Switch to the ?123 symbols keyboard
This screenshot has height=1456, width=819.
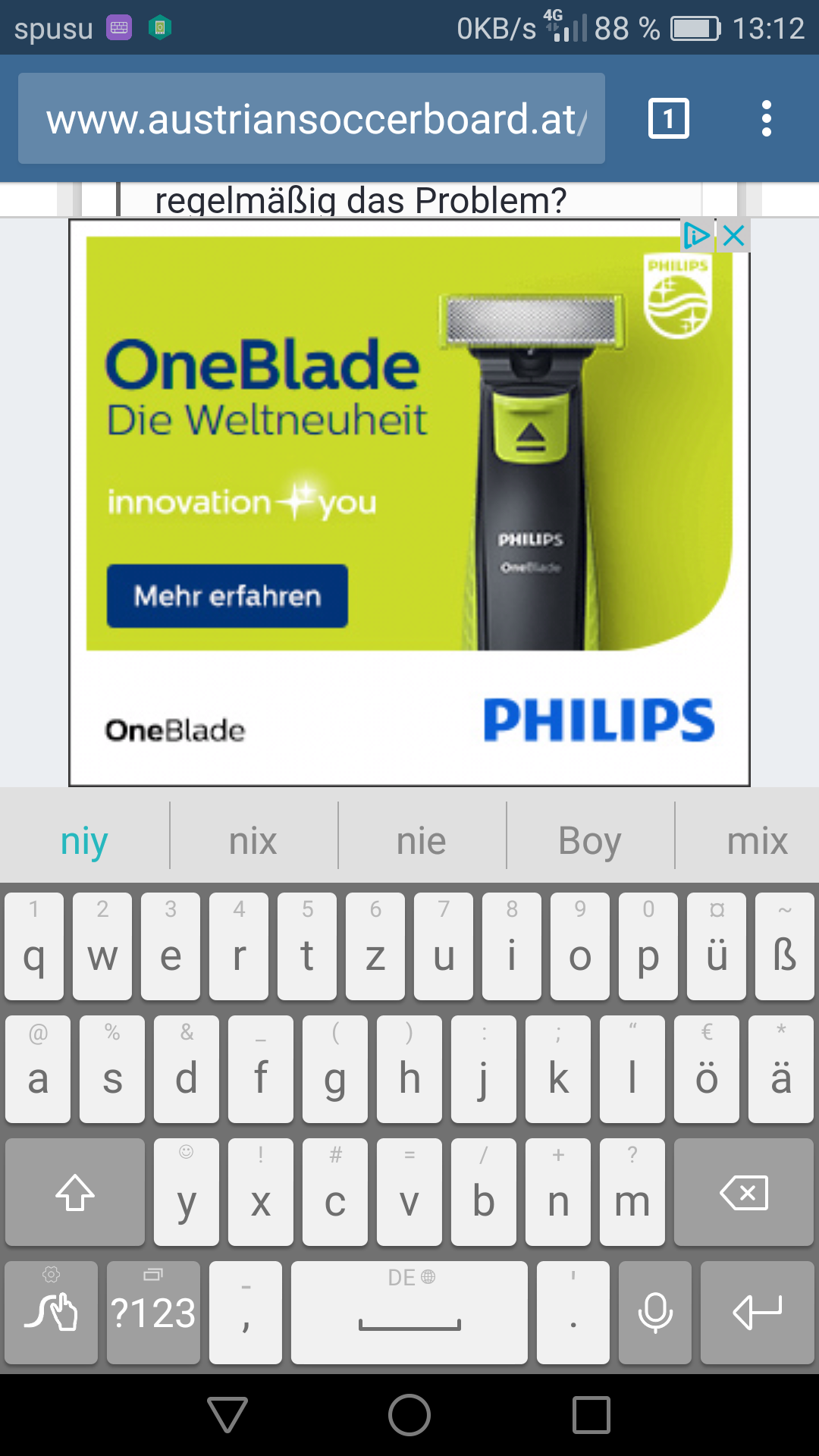(x=153, y=1312)
